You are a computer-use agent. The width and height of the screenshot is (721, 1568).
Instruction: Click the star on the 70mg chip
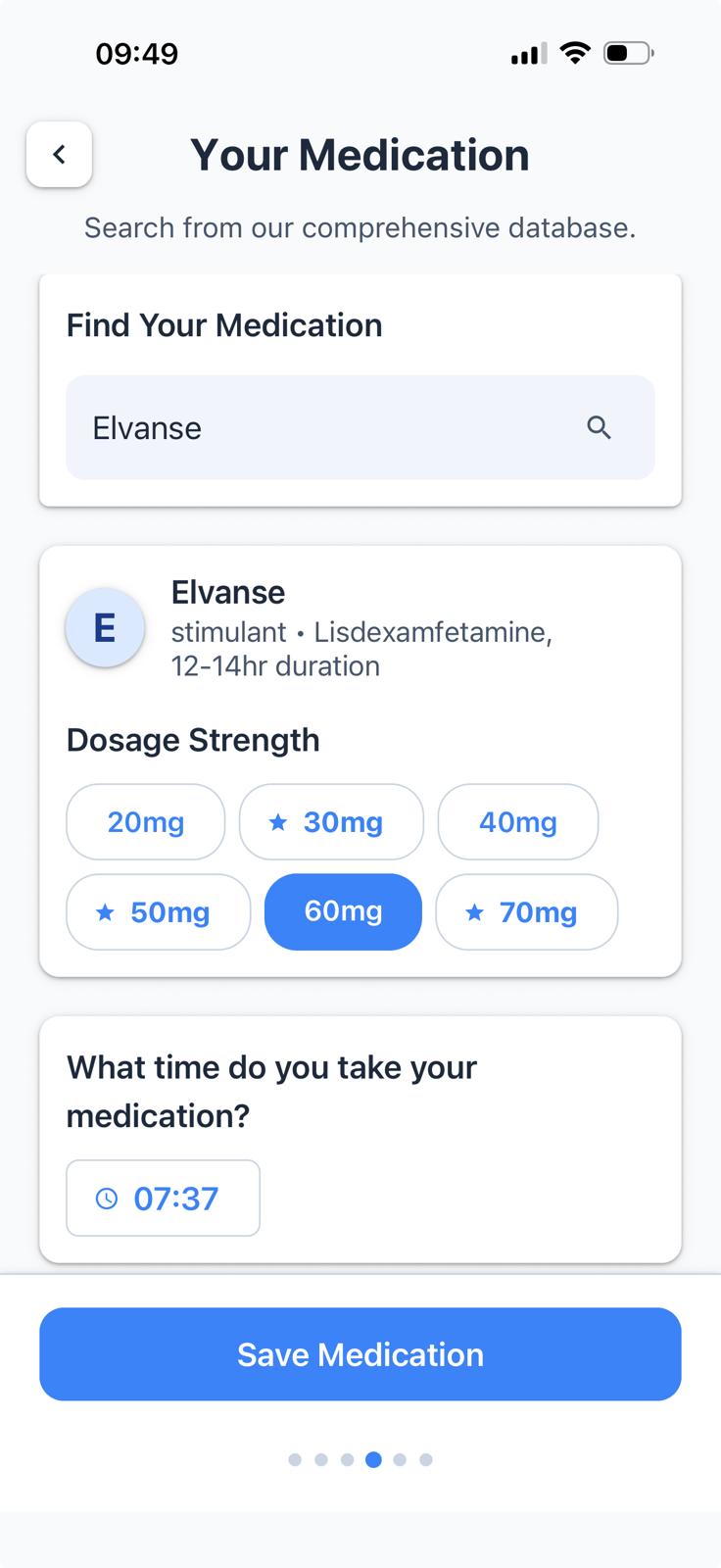click(x=474, y=911)
